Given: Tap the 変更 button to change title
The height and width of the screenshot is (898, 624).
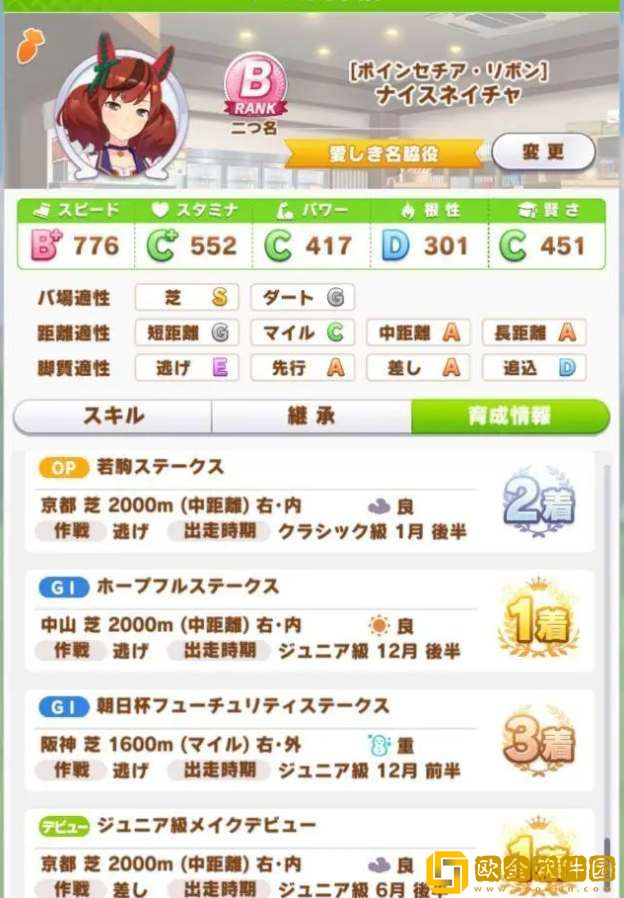Looking at the screenshot, I should 542,153.
